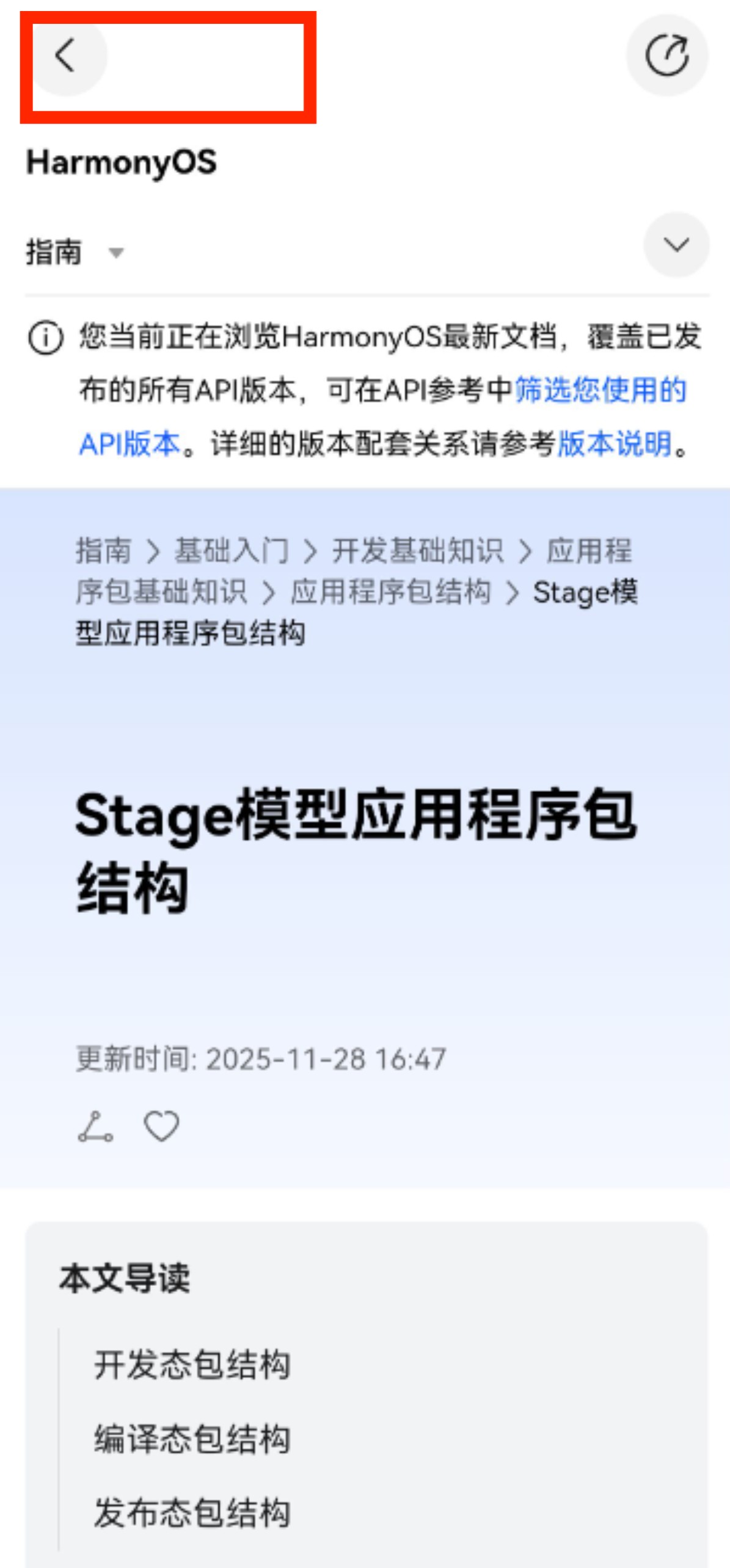Jump to 编译态包结构 section
The height and width of the screenshot is (1568, 730).
coord(192,1439)
